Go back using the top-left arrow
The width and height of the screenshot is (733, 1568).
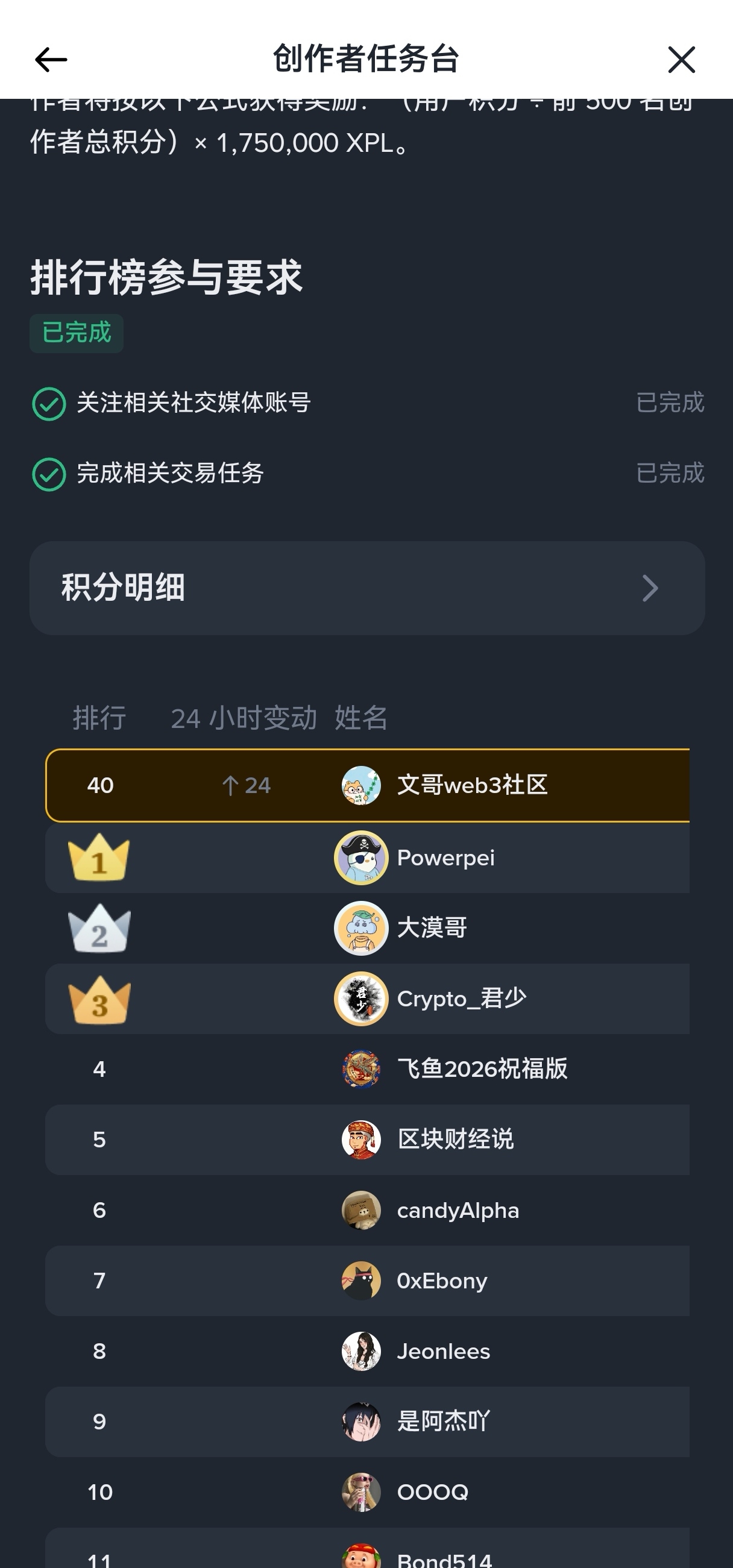click(x=51, y=60)
